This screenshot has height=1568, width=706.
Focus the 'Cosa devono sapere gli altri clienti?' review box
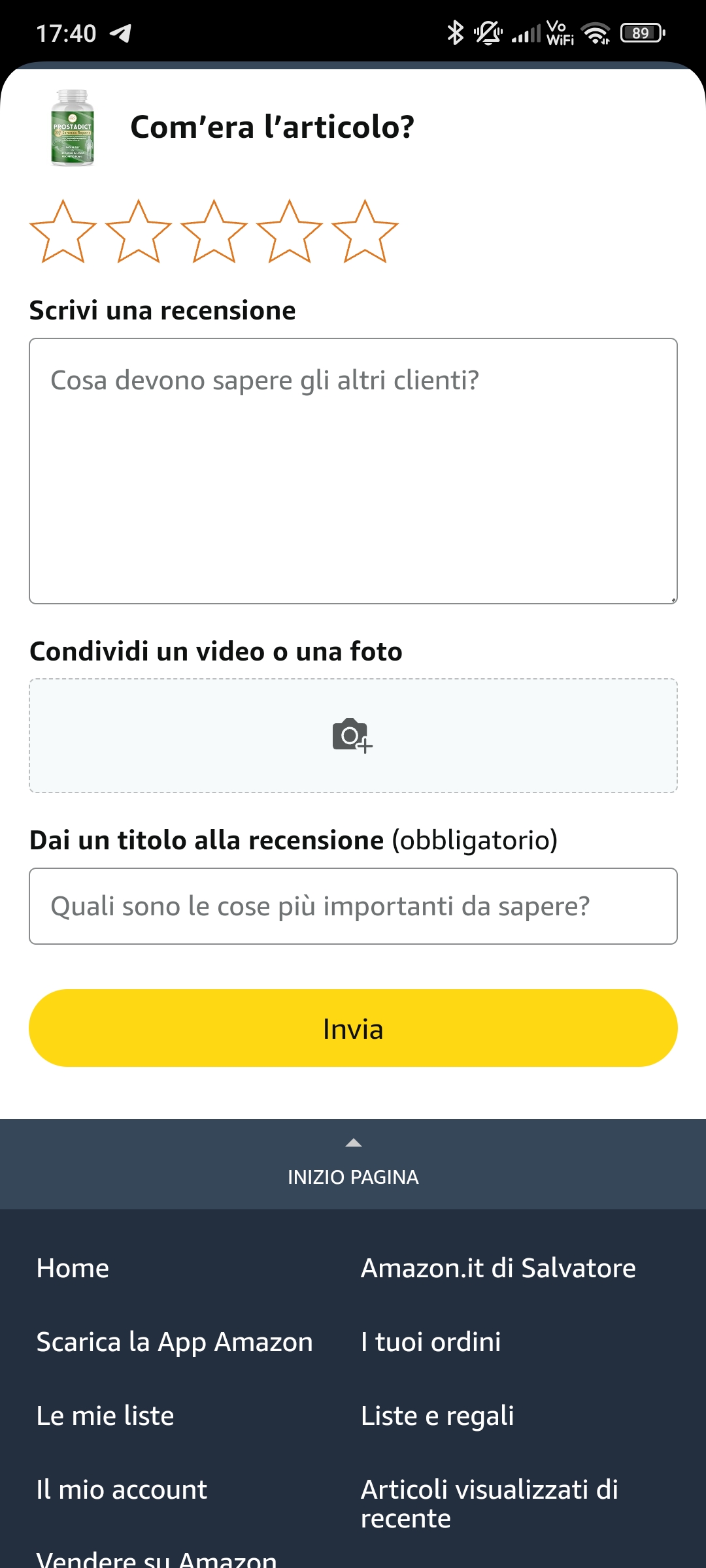click(x=353, y=470)
